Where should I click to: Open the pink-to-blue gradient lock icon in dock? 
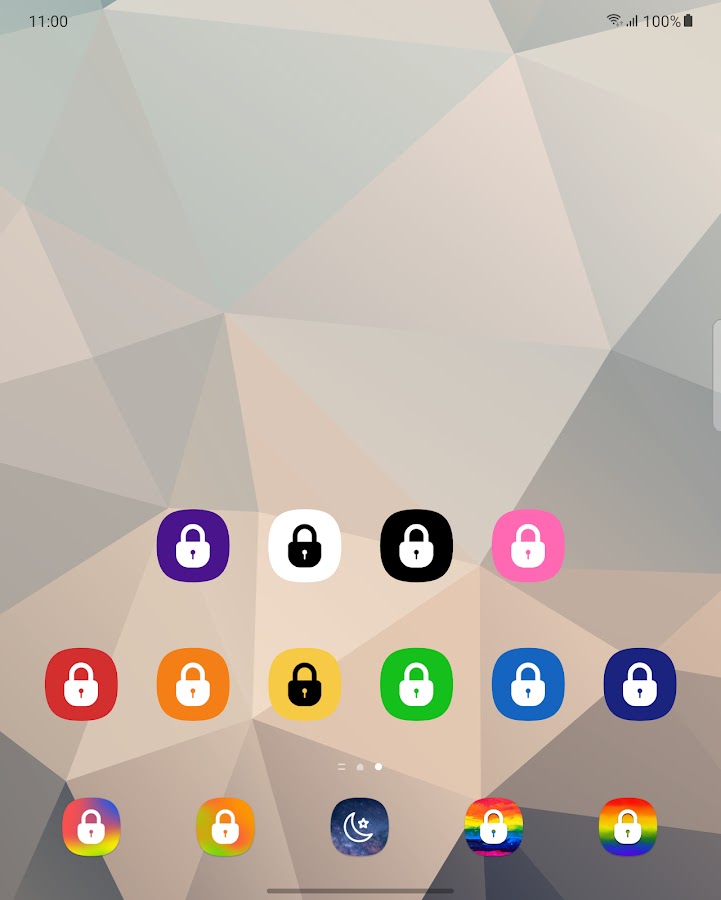[x=91, y=827]
